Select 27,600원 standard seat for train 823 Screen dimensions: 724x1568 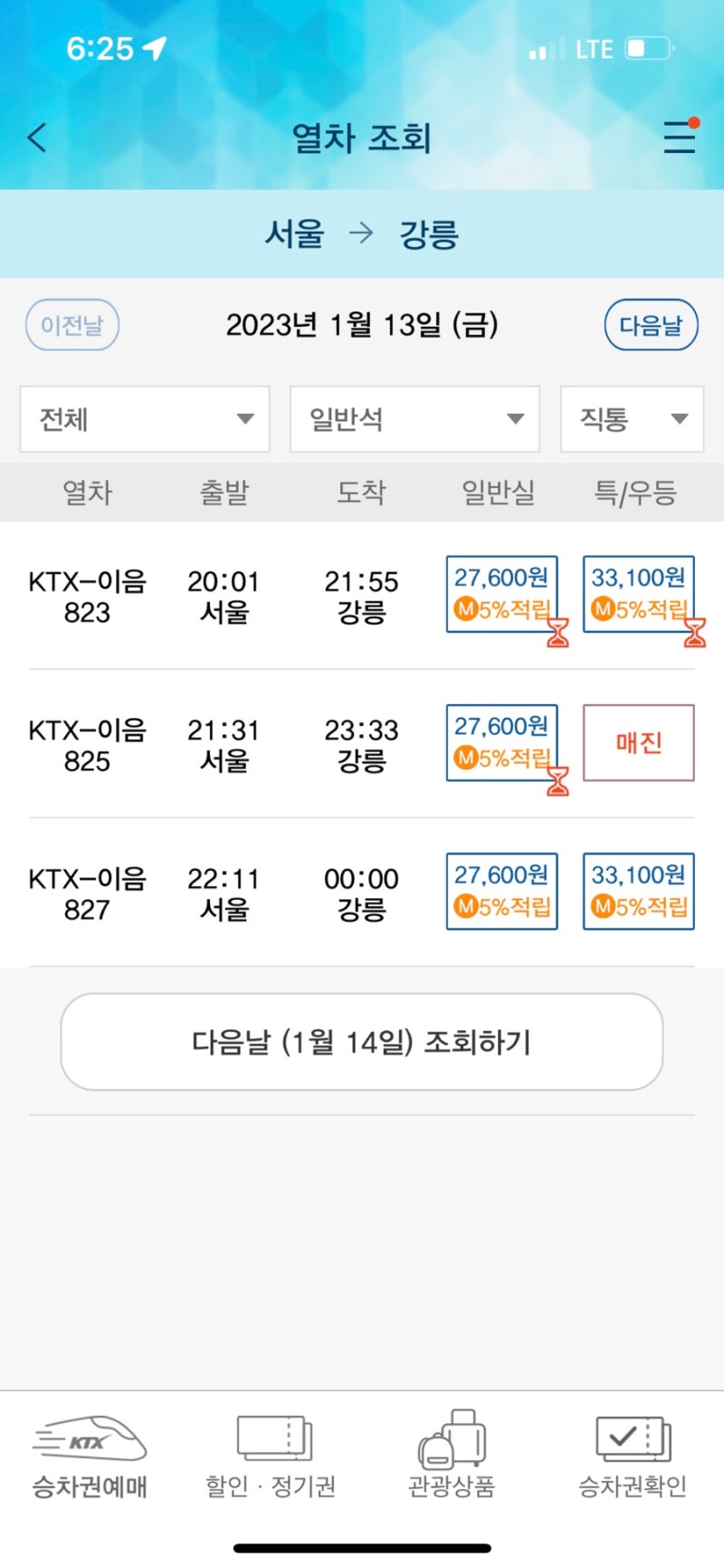(x=502, y=594)
